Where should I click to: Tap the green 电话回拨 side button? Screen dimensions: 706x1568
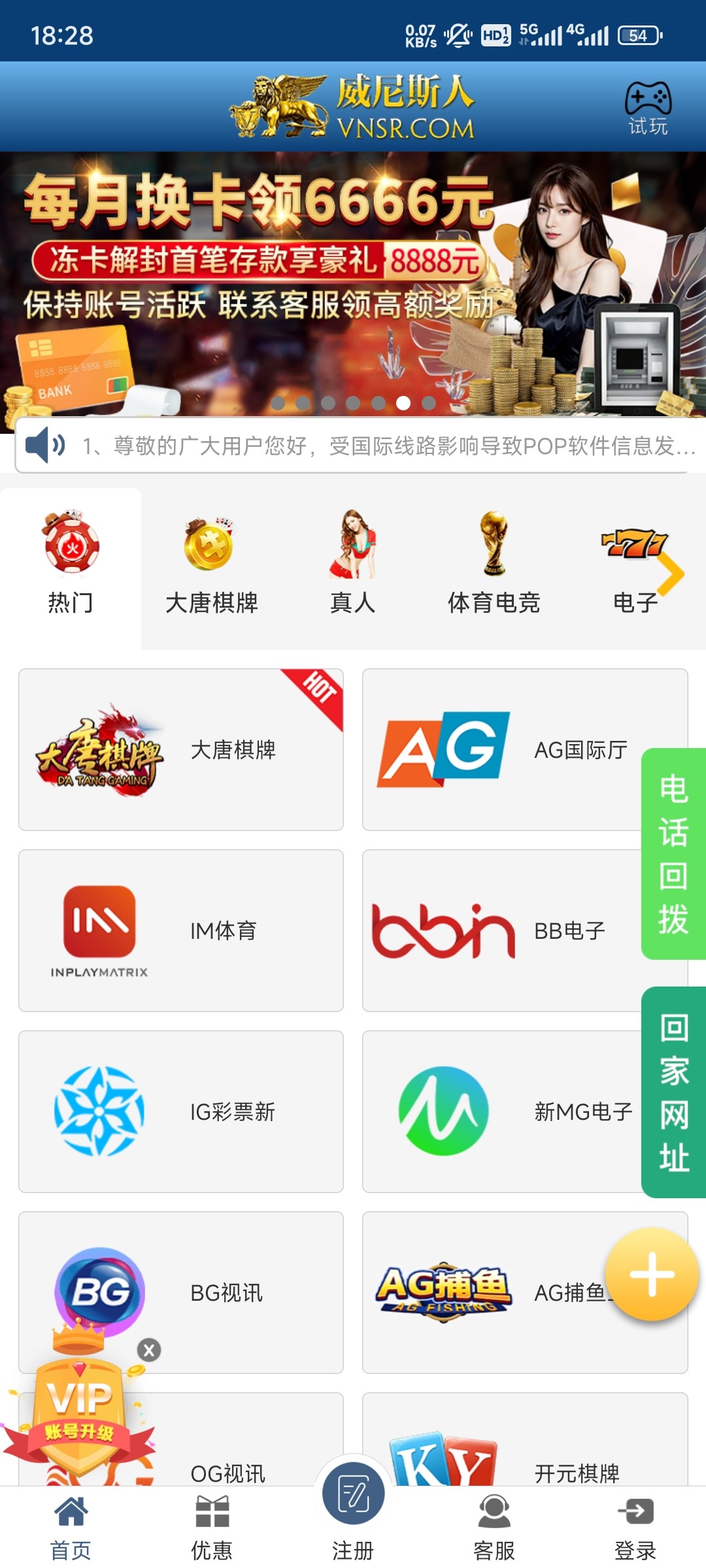(673, 854)
